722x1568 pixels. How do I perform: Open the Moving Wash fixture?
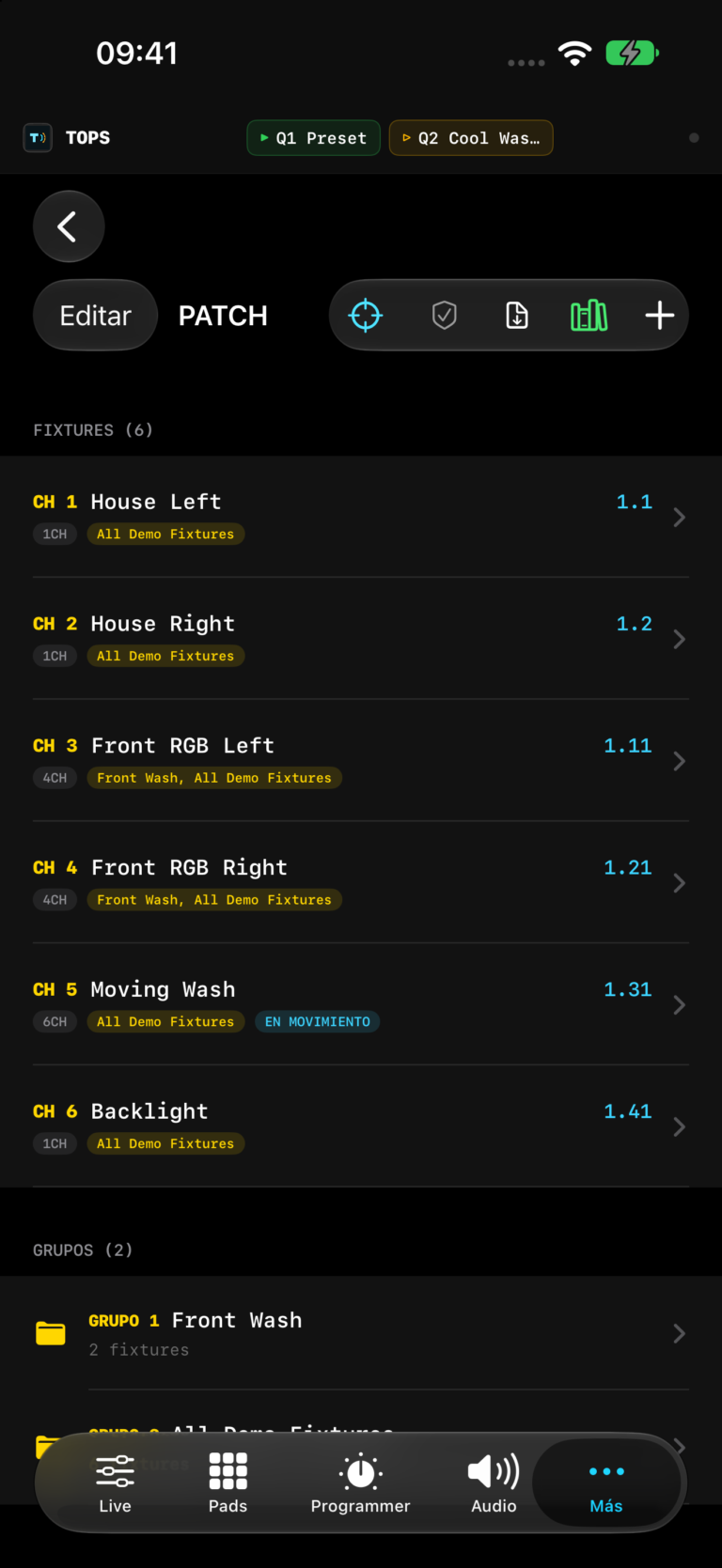pyautogui.click(x=361, y=1004)
